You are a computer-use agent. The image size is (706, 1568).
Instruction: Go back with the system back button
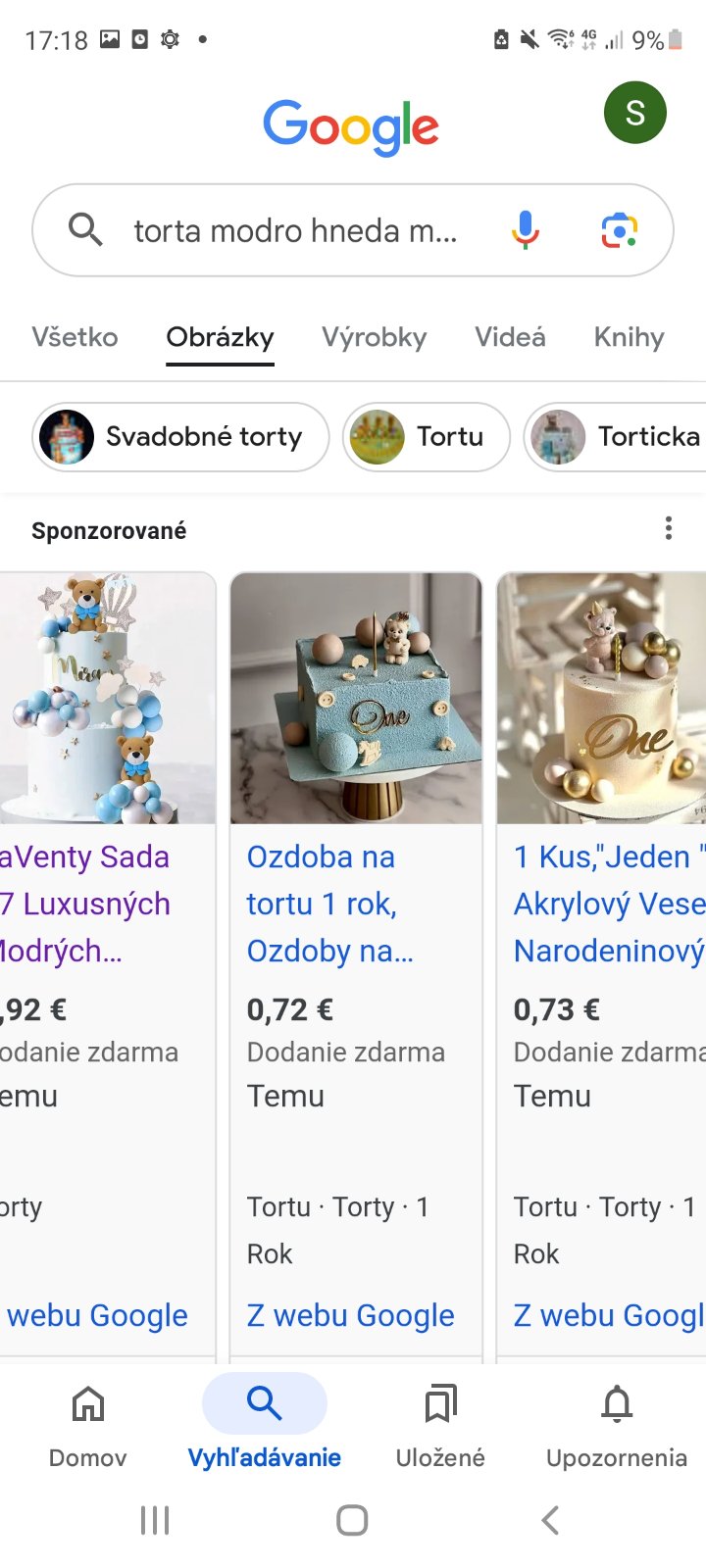(x=550, y=1520)
